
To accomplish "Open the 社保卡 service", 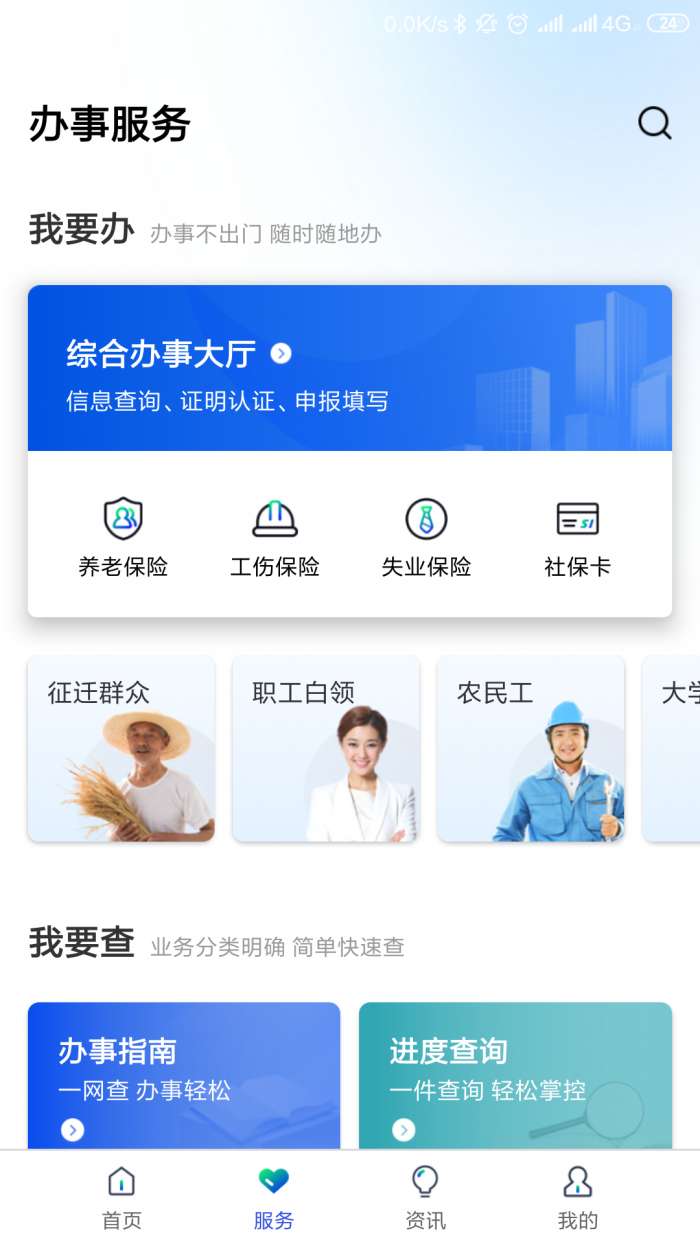I will pos(577,538).
